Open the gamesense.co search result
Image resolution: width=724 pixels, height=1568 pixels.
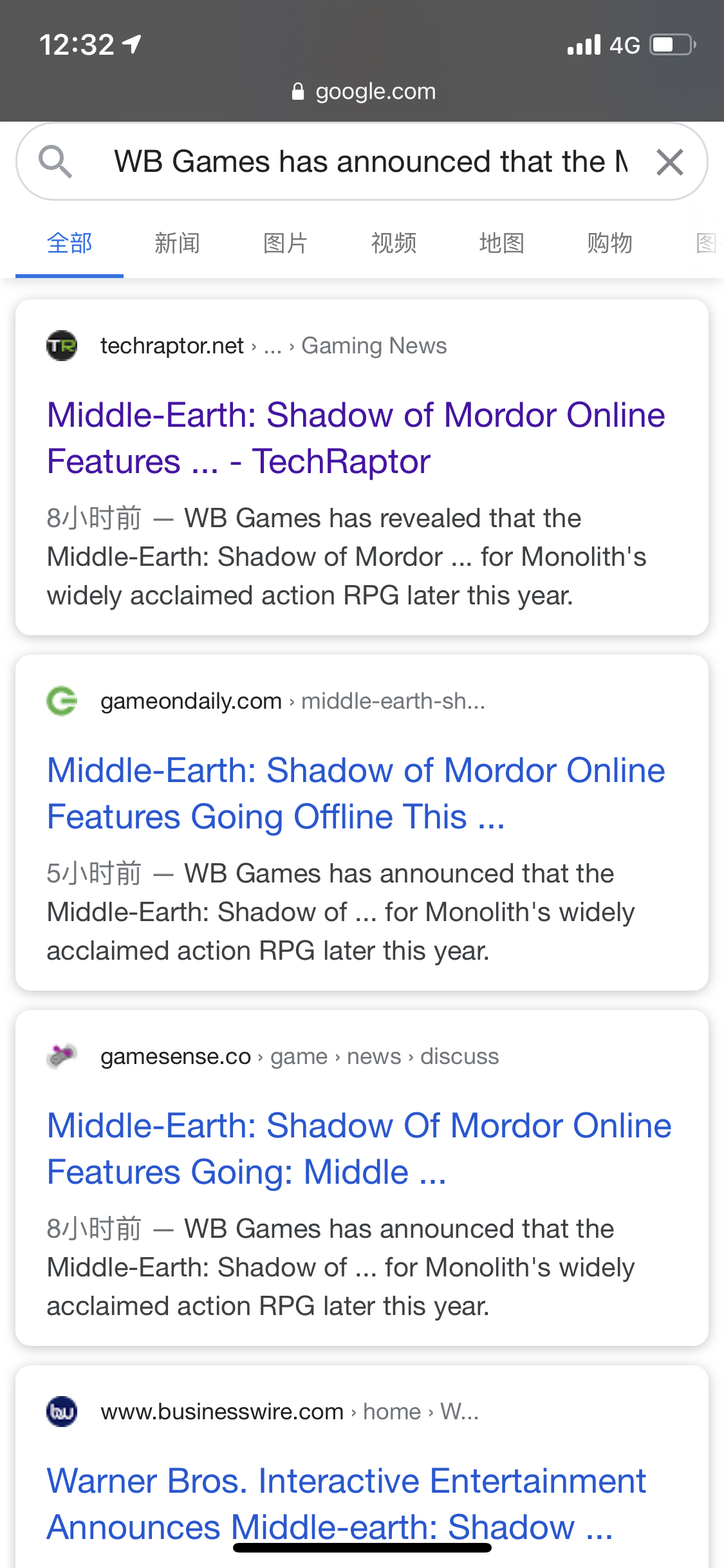tap(359, 1148)
